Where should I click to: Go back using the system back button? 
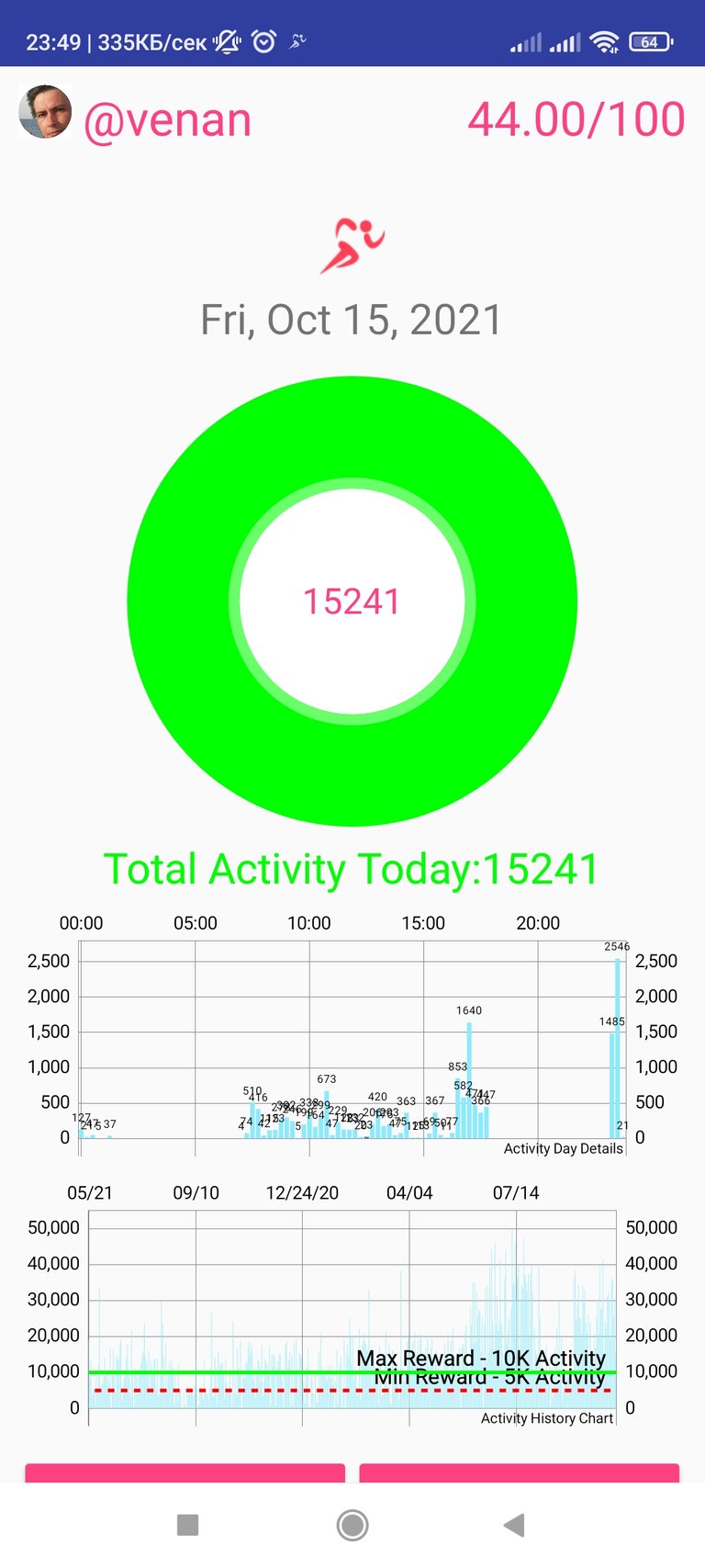point(514,1526)
